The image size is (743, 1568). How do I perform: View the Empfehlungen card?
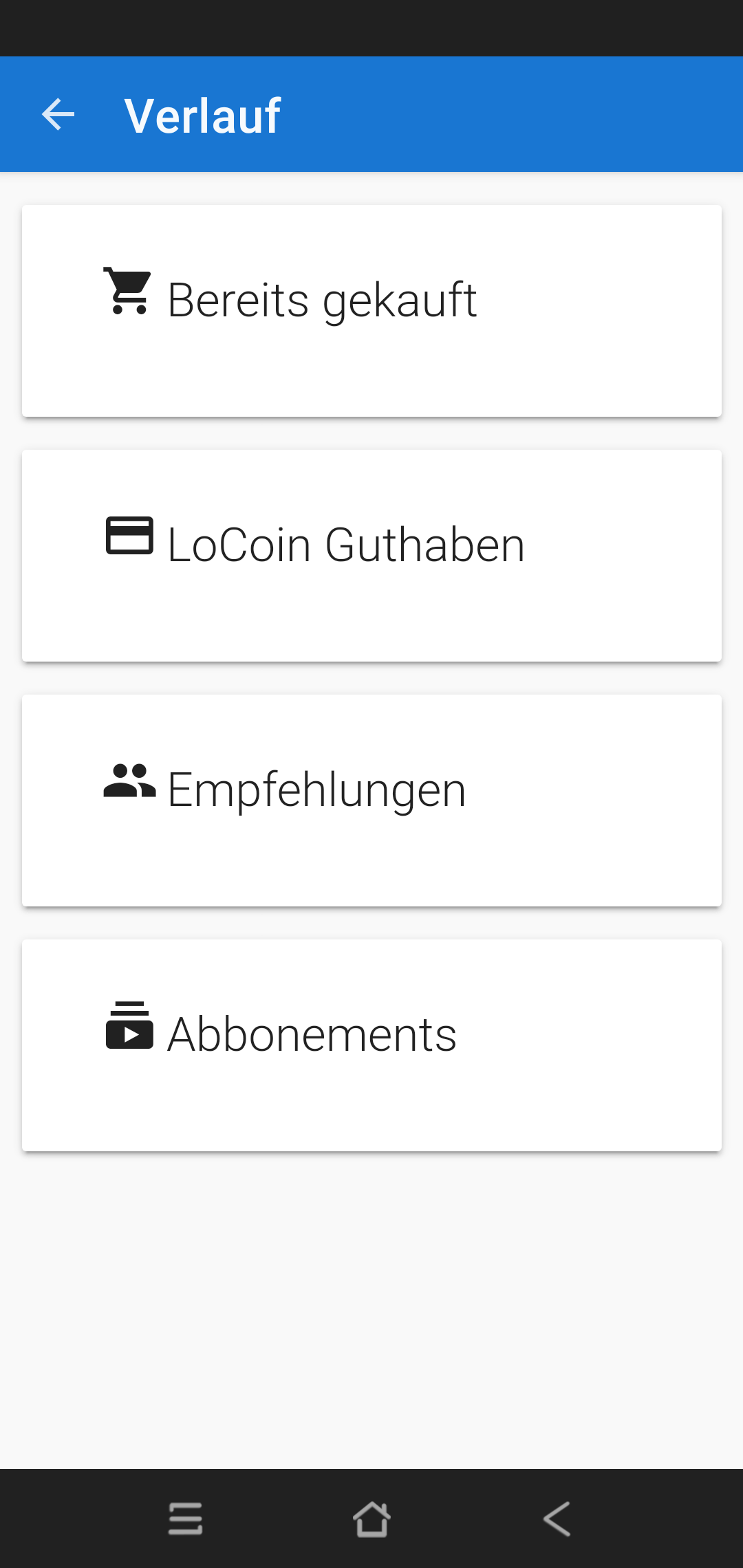[371, 801]
